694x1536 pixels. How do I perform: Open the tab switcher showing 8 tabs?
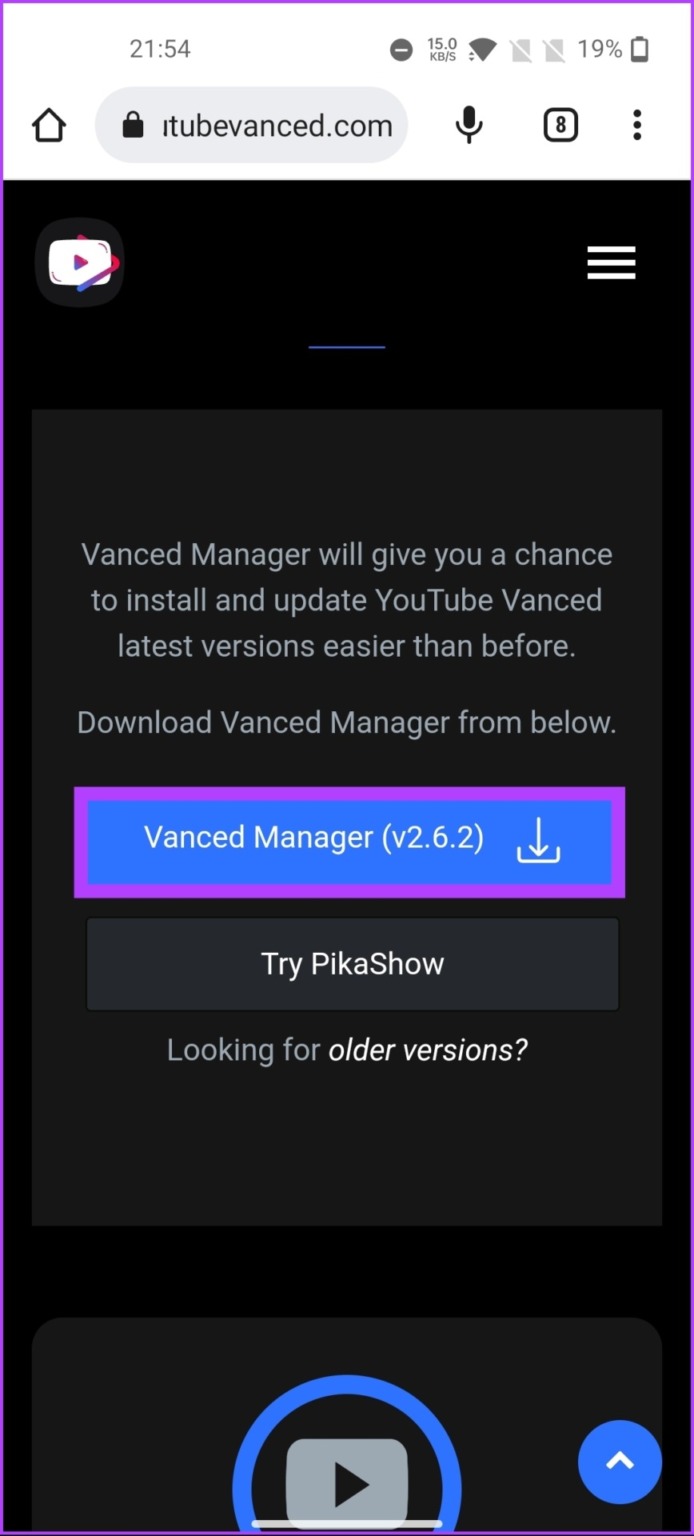coord(560,125)
